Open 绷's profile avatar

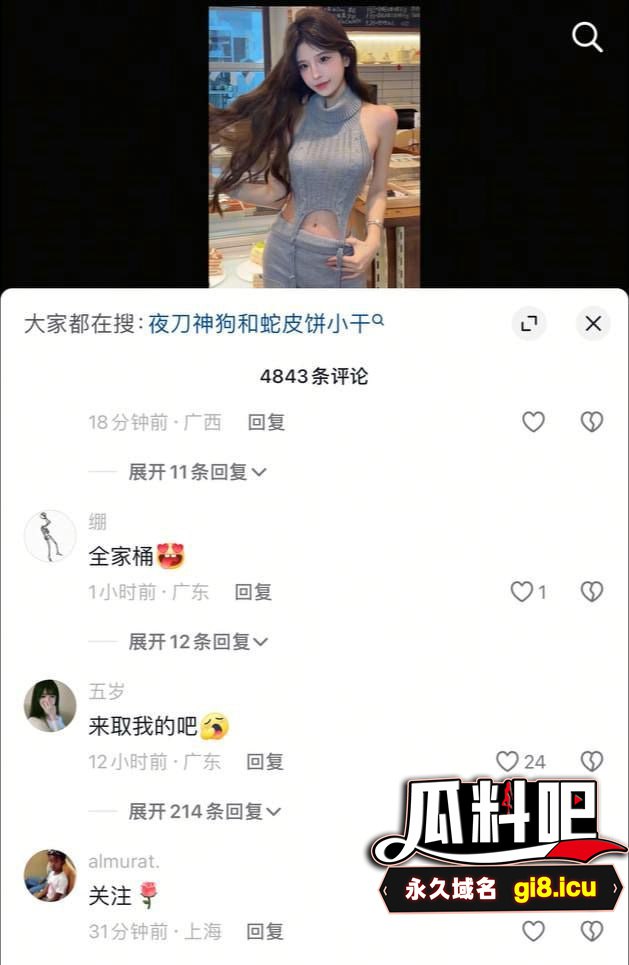tap(50, 536)
